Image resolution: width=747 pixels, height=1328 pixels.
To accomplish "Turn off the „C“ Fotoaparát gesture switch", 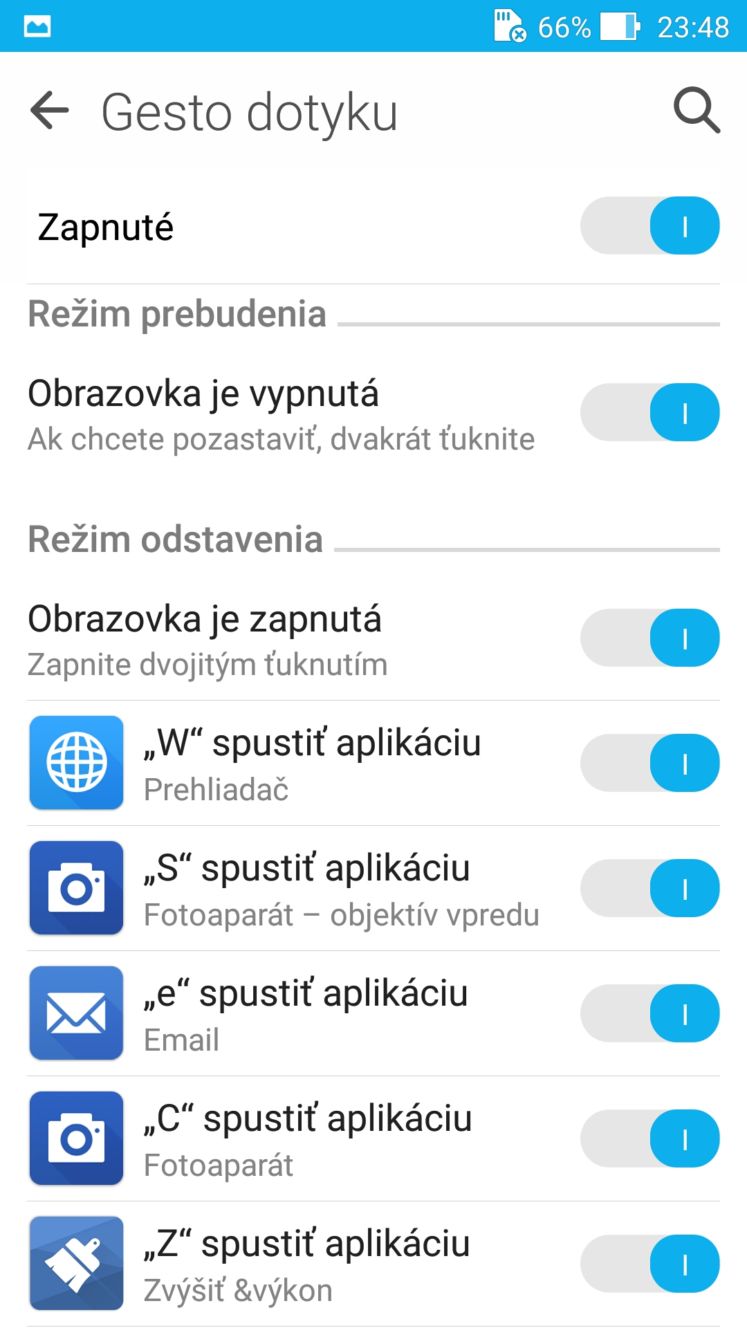I will point(650,1138).
